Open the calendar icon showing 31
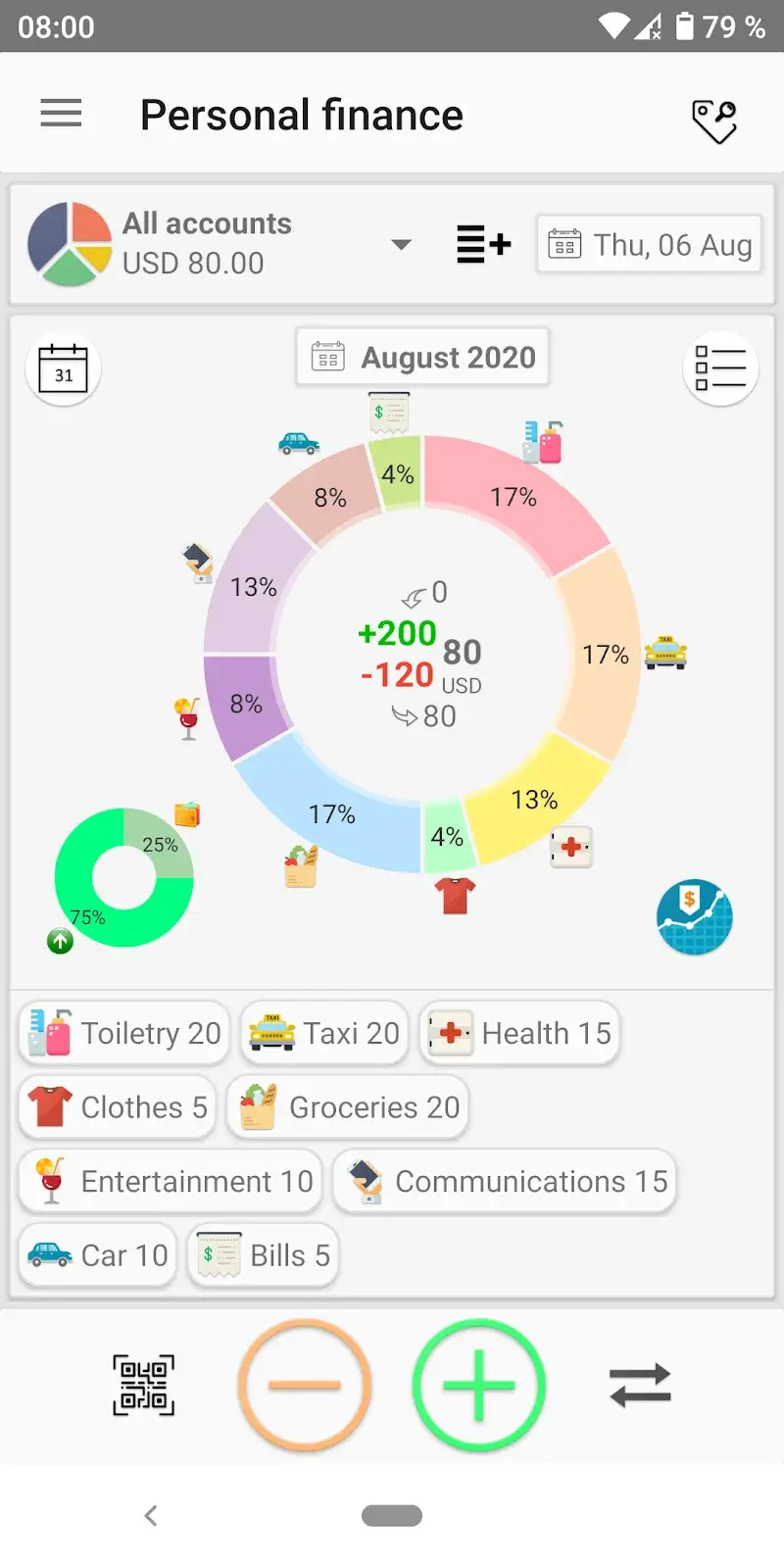 [x=64, y=369]
